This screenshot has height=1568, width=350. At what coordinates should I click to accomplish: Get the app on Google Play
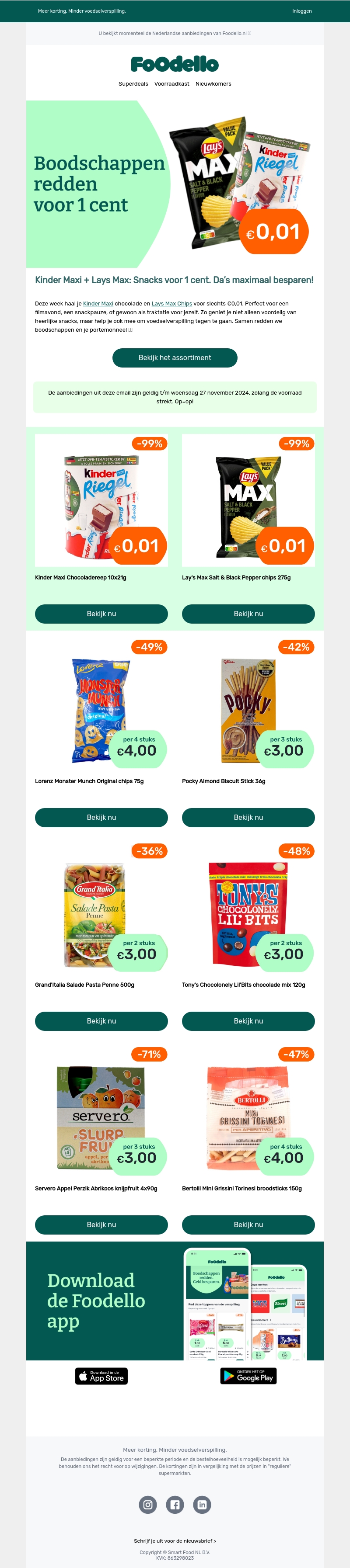tap(248, 1376)
